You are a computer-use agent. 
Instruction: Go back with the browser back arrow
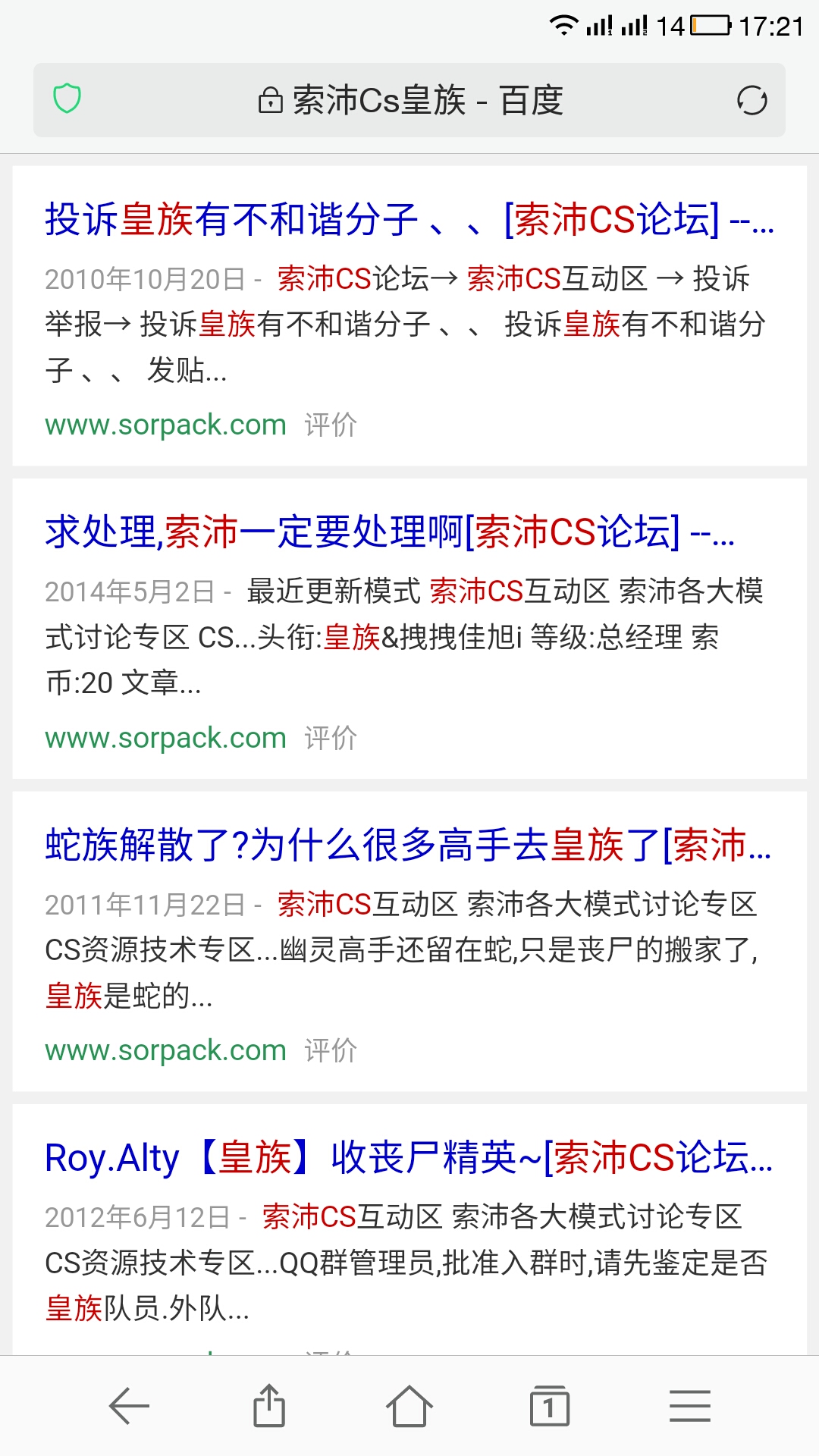(129, 1406)
